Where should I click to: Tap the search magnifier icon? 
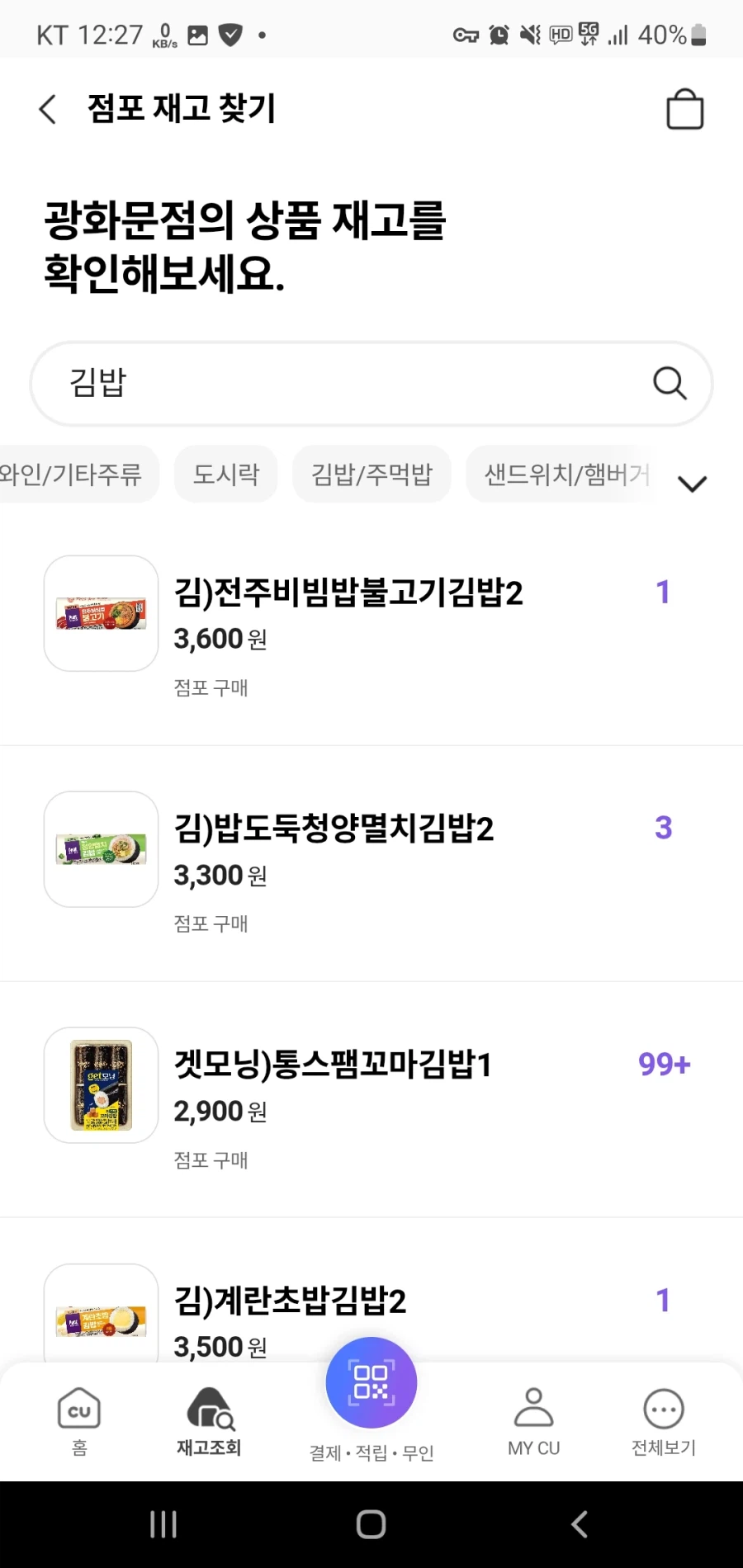pos(669,384)
